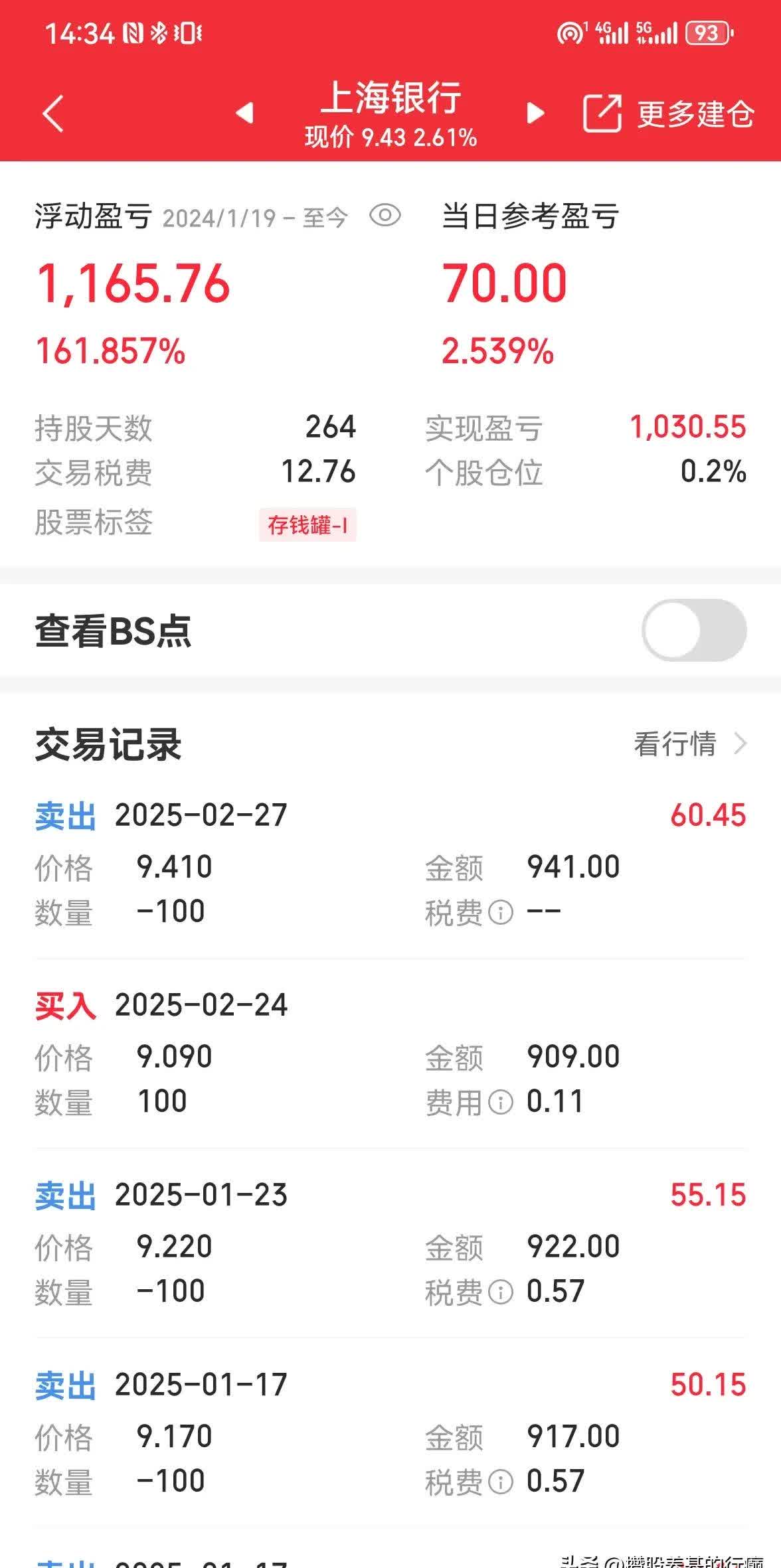Open the 2025-02-24 buy record details

[199, 1005]
